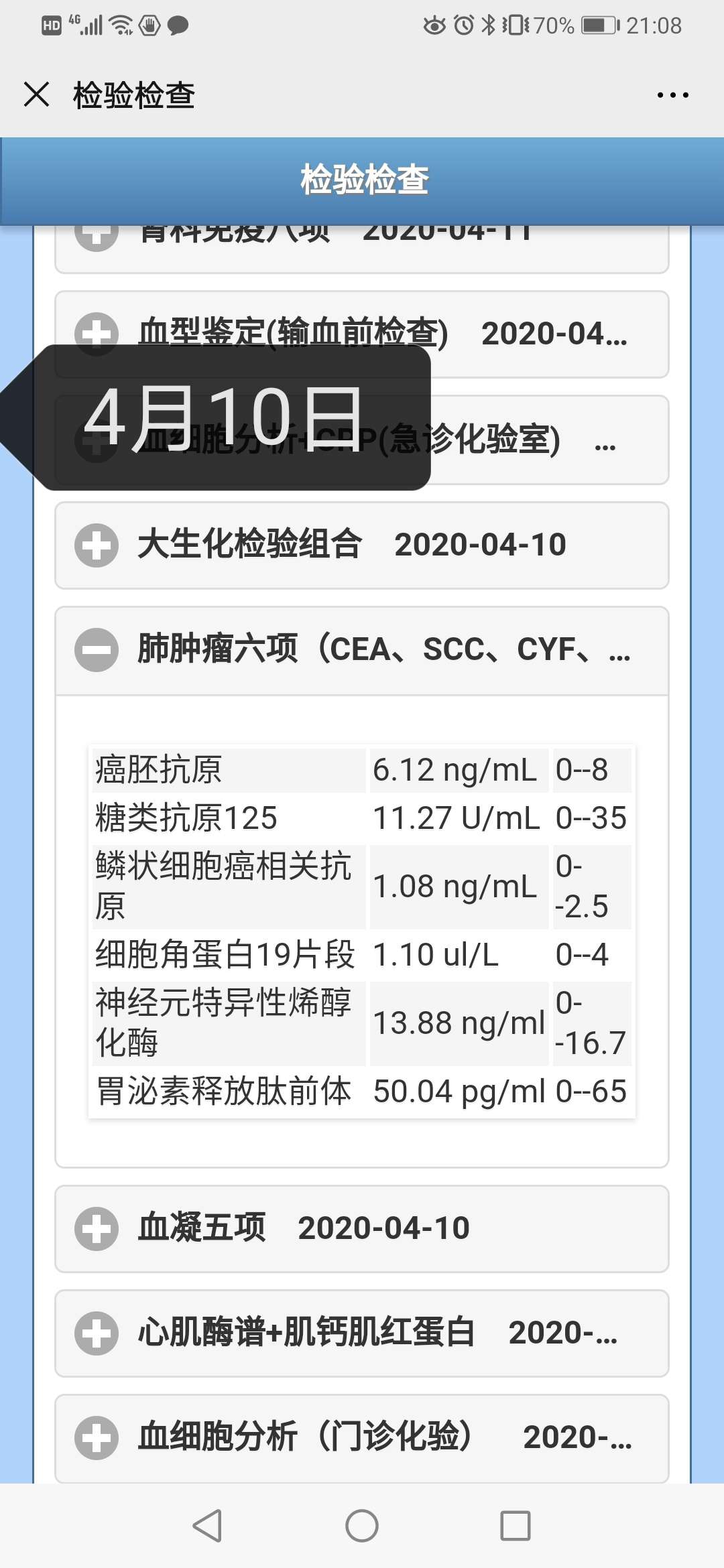Open the three-dot overflow menu
This screenshot has width=724, height=1568.
[672, 95]
